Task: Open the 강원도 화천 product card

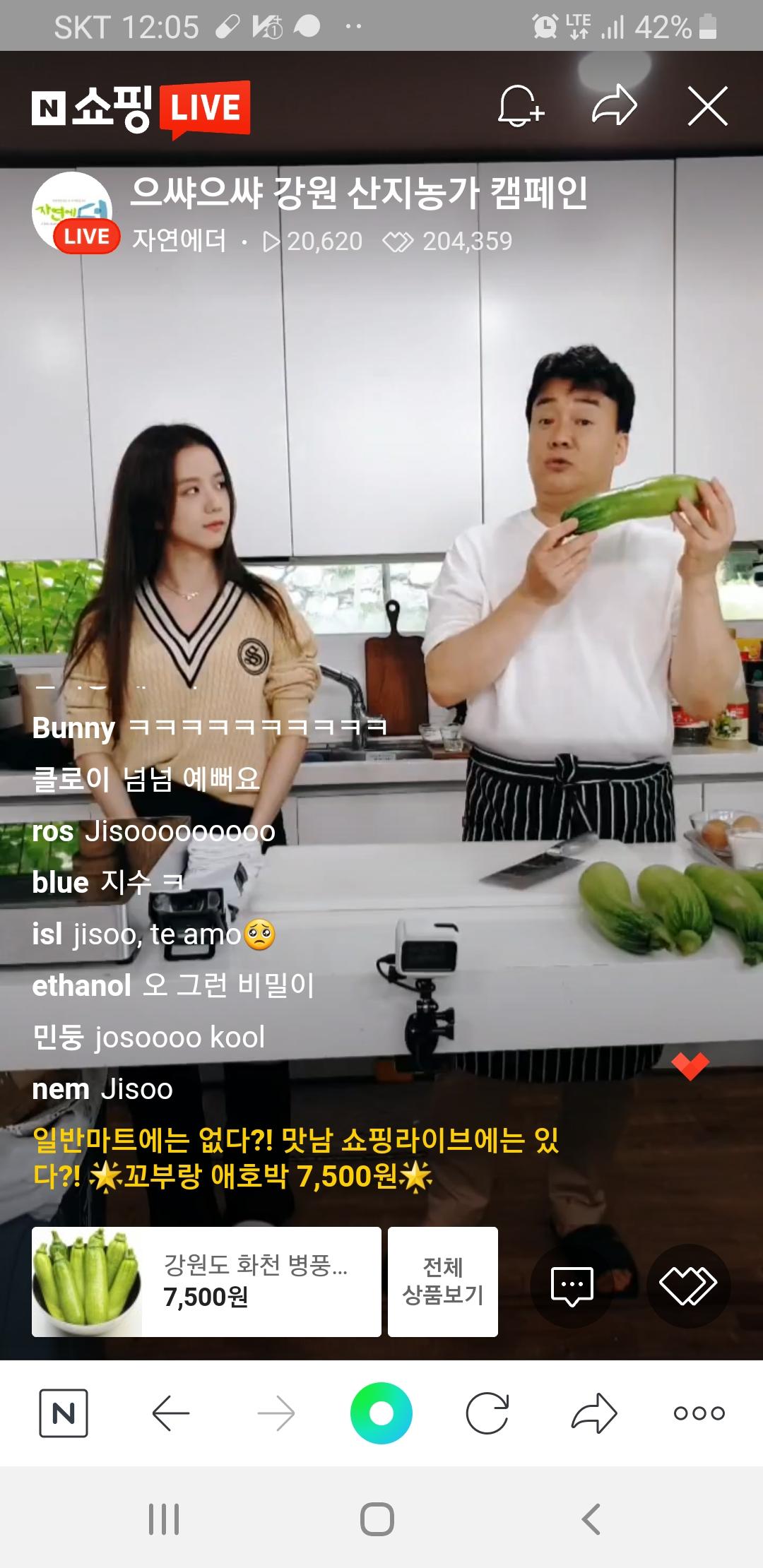Action: 206,1281
